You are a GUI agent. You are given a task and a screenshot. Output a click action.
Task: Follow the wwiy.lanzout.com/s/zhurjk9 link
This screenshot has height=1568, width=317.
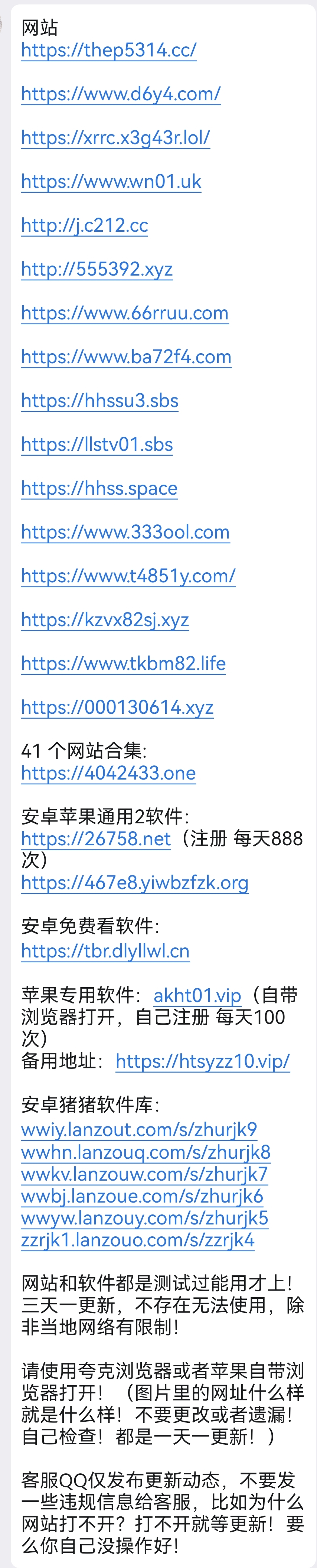tap(139, 1130)
